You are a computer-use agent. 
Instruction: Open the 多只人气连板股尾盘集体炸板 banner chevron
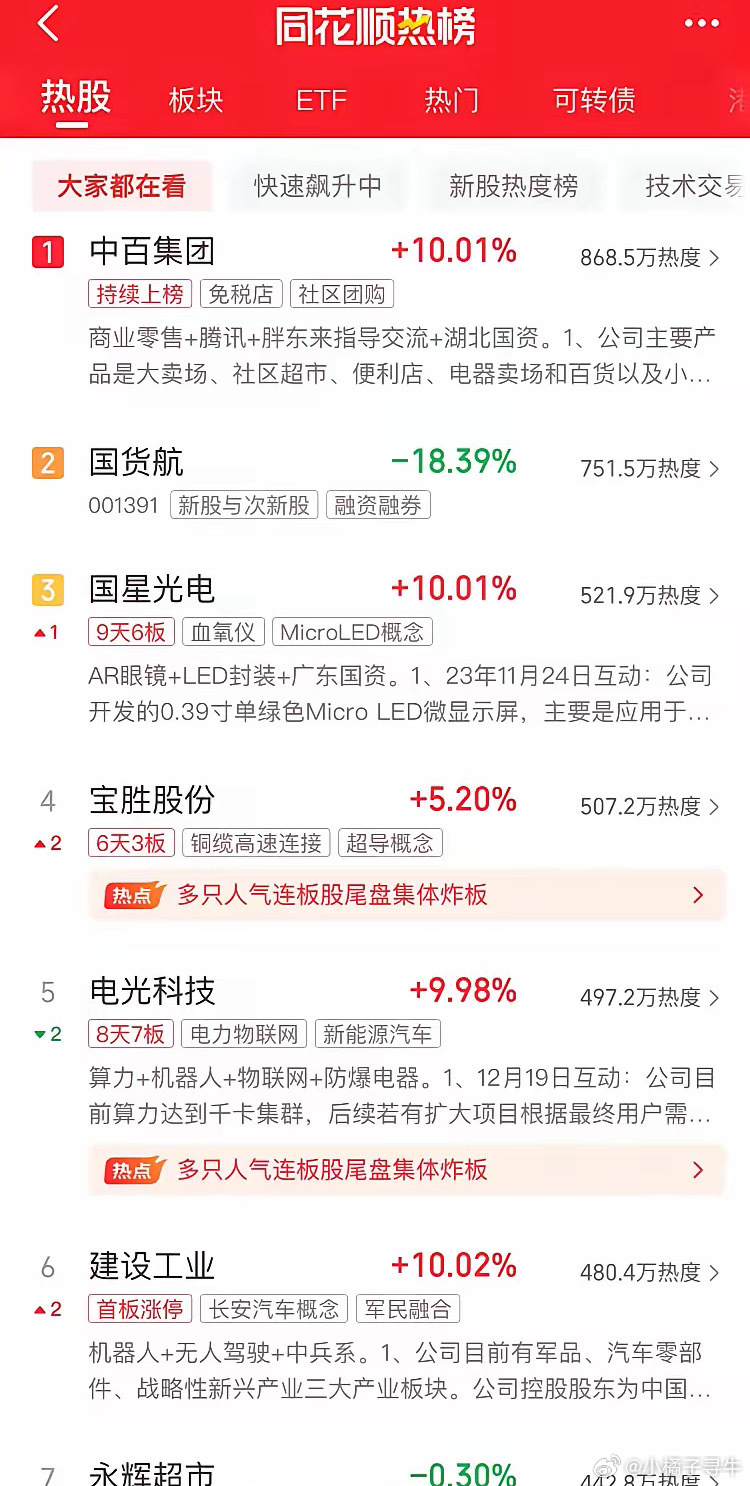(x=700, y=895)
